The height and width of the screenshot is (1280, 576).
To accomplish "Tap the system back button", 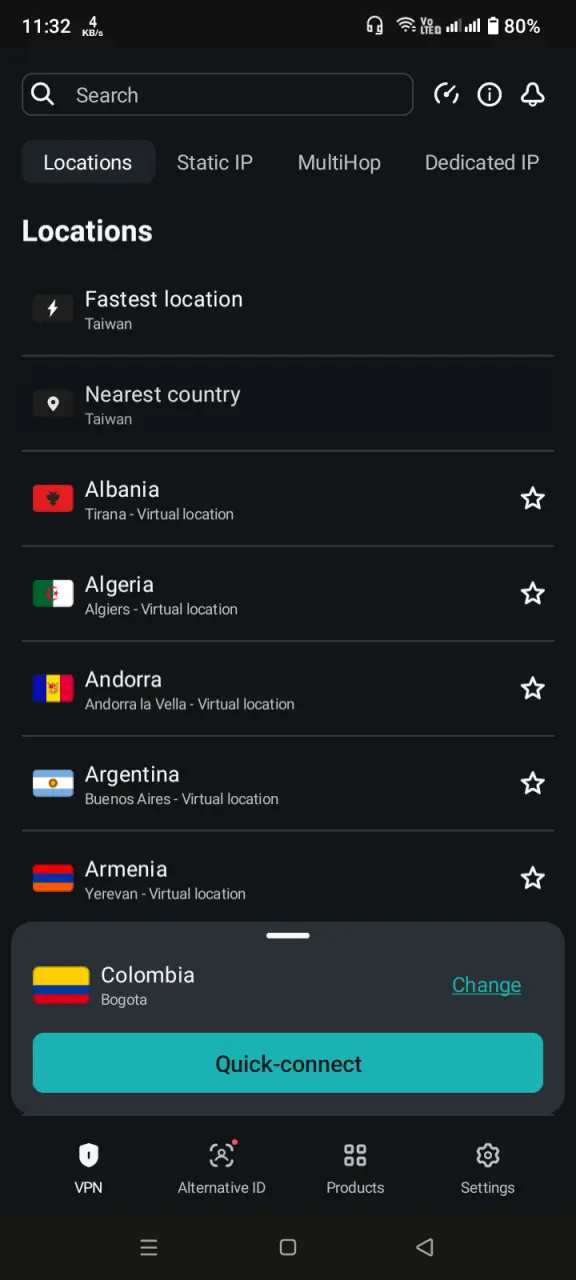I will [x=425, y=1247].
